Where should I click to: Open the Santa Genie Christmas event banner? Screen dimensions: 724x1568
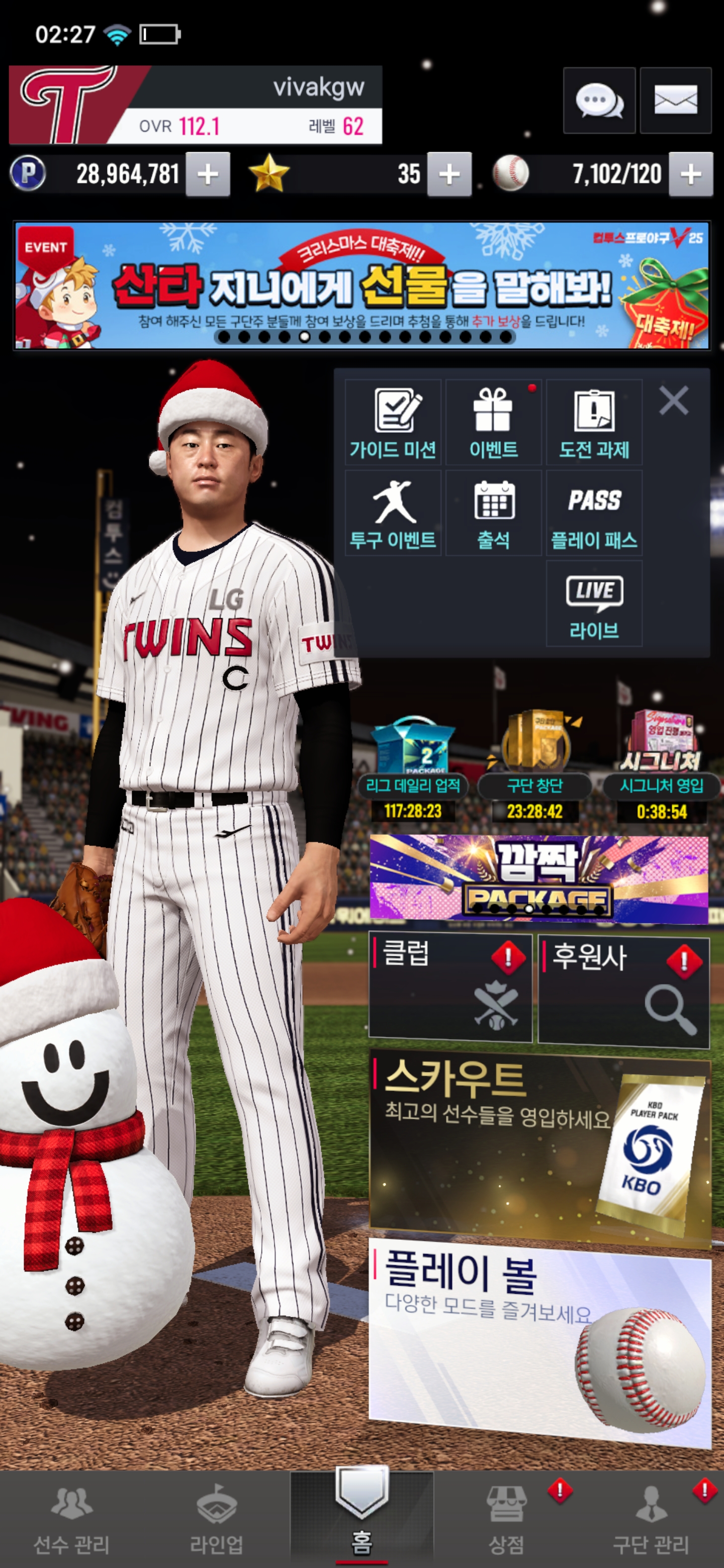pyautogui.click(x=361, y=285)
